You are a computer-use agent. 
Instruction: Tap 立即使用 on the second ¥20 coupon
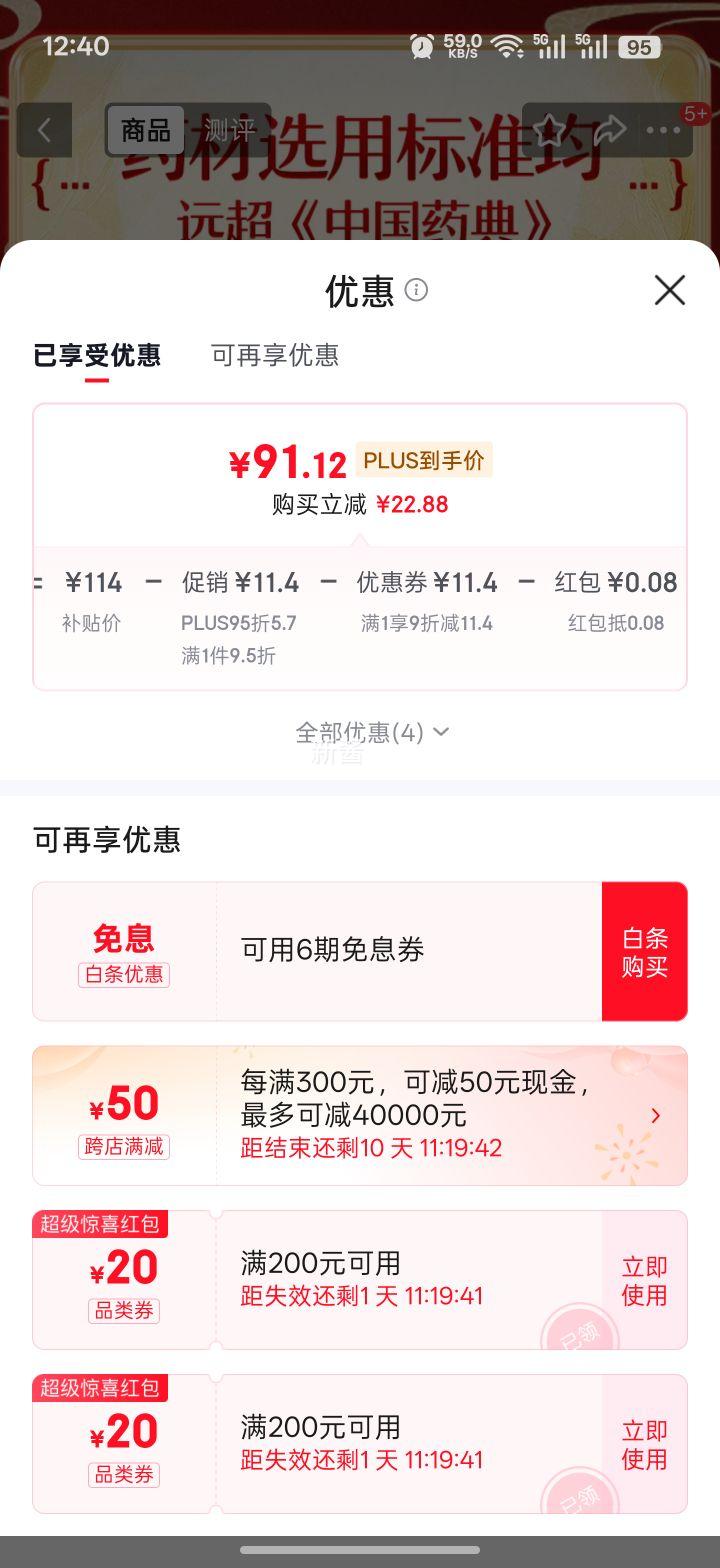coord(645,1444)
